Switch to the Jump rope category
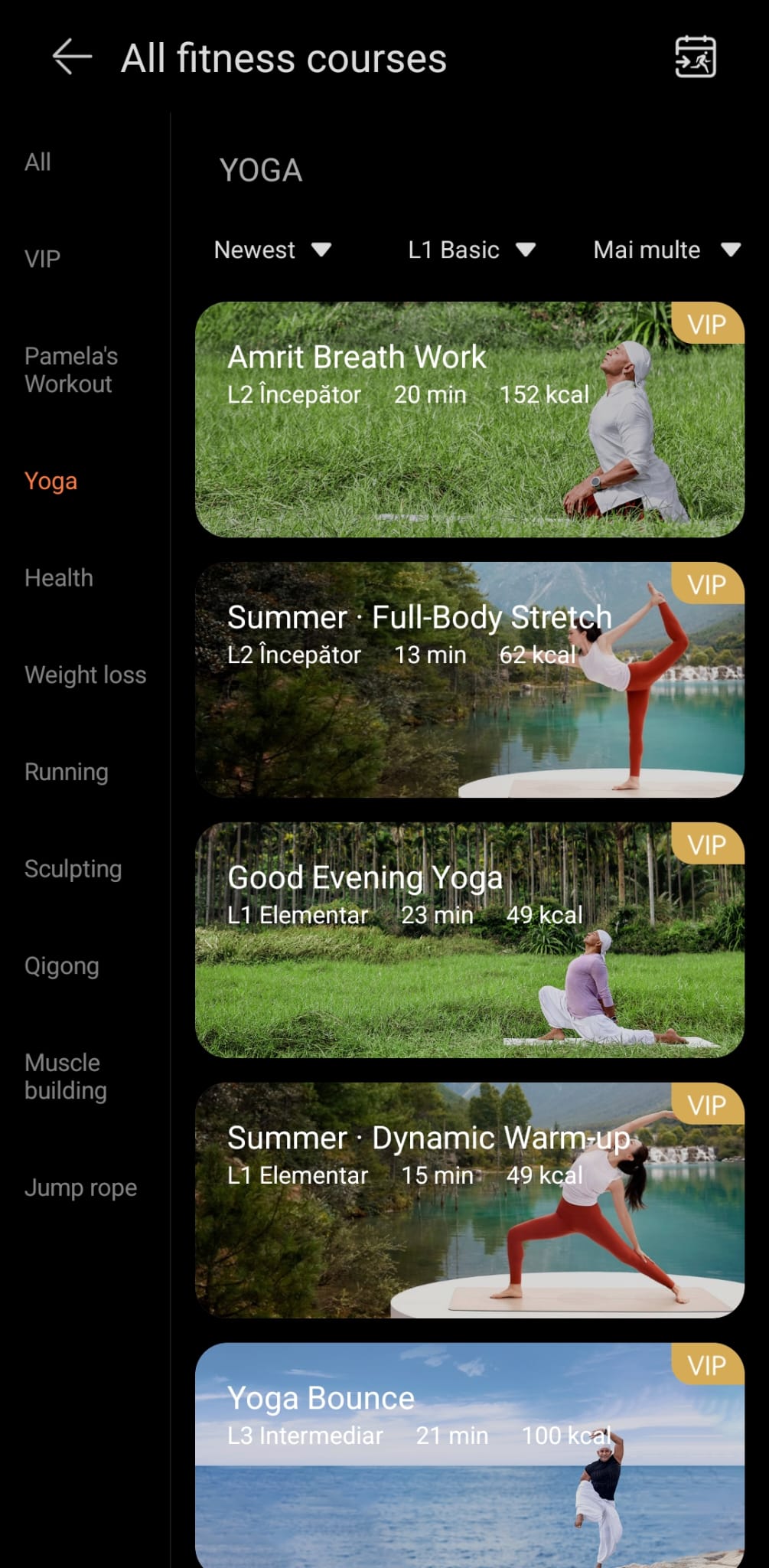Image resolution: width=769 pixels, height=1568 pixels. click(x=80, y=1187)
